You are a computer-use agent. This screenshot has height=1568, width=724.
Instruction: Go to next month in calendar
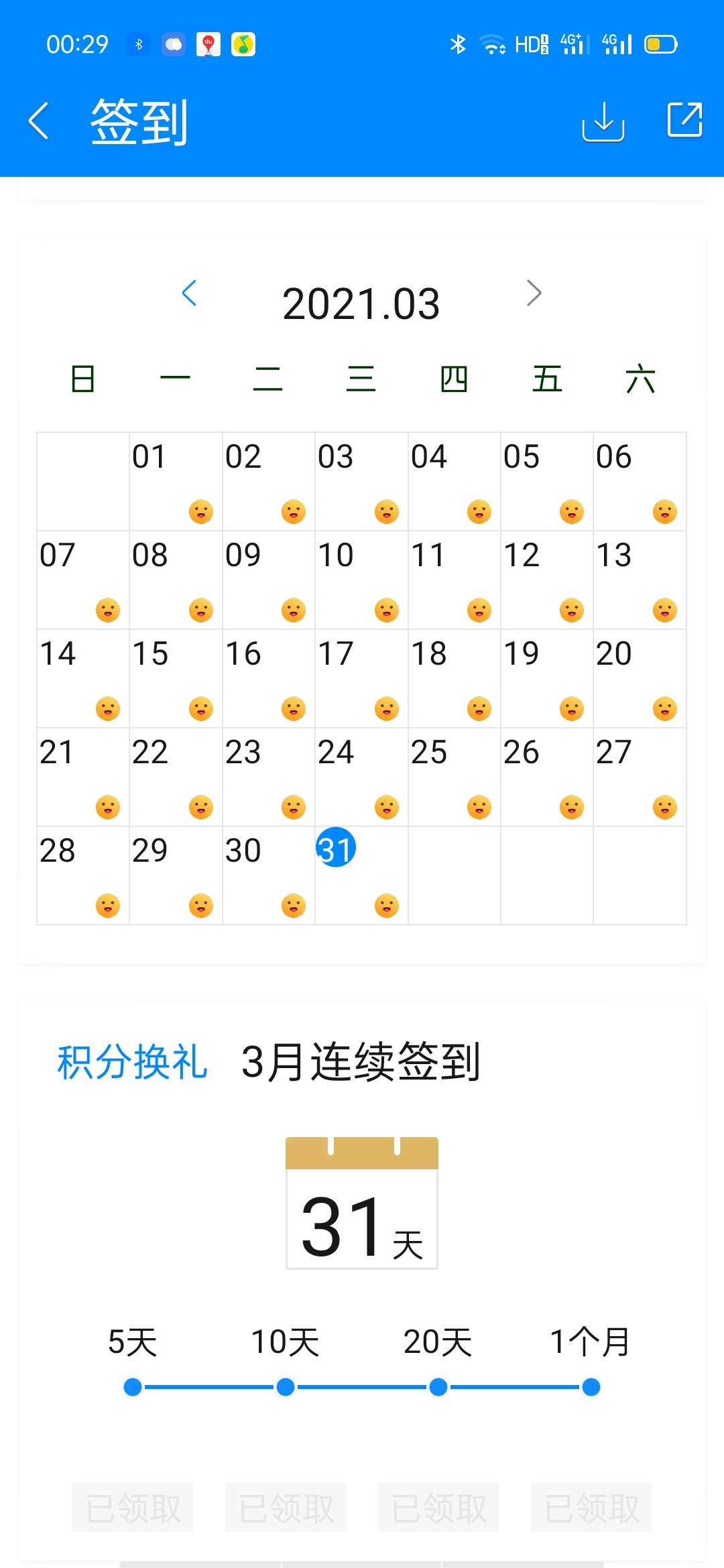tap(534, 293)
